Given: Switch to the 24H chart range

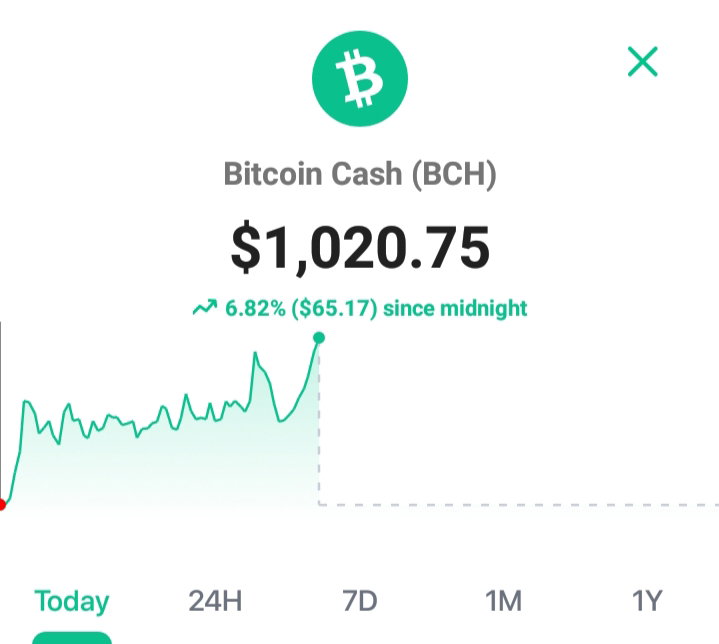Looking at the screenshot, I should [215, 600].
